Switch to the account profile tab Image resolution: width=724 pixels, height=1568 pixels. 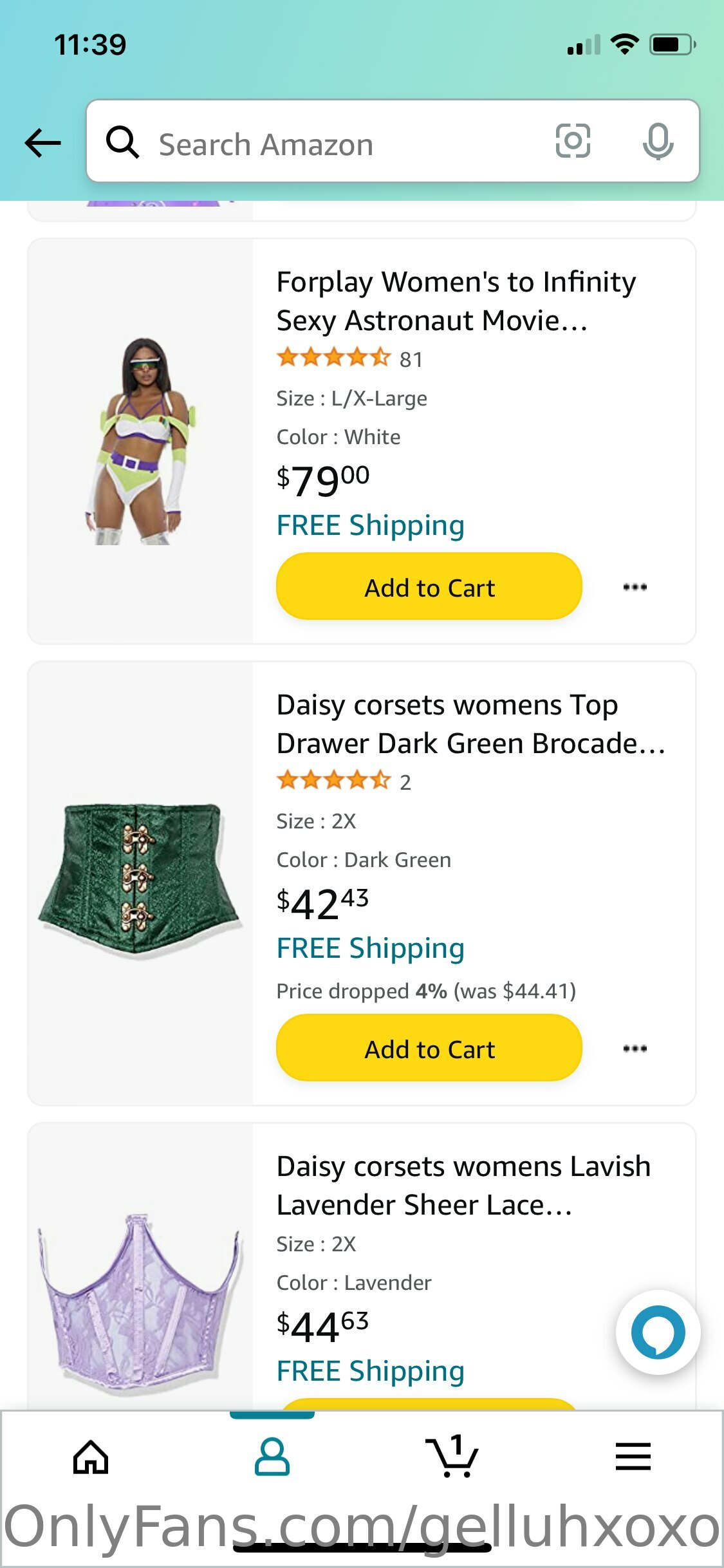[272, 1456]
